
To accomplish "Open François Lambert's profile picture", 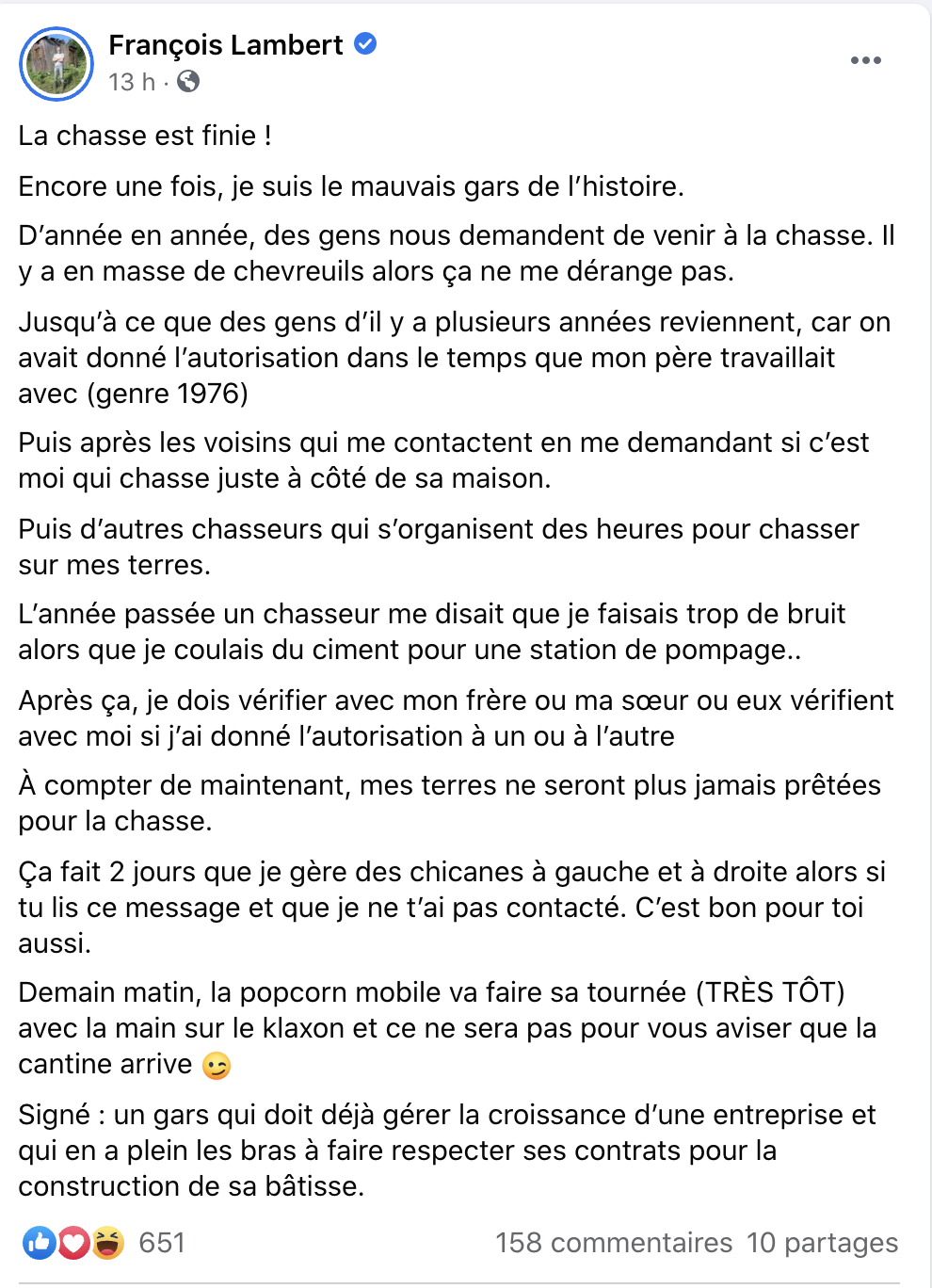I will 56,64.
